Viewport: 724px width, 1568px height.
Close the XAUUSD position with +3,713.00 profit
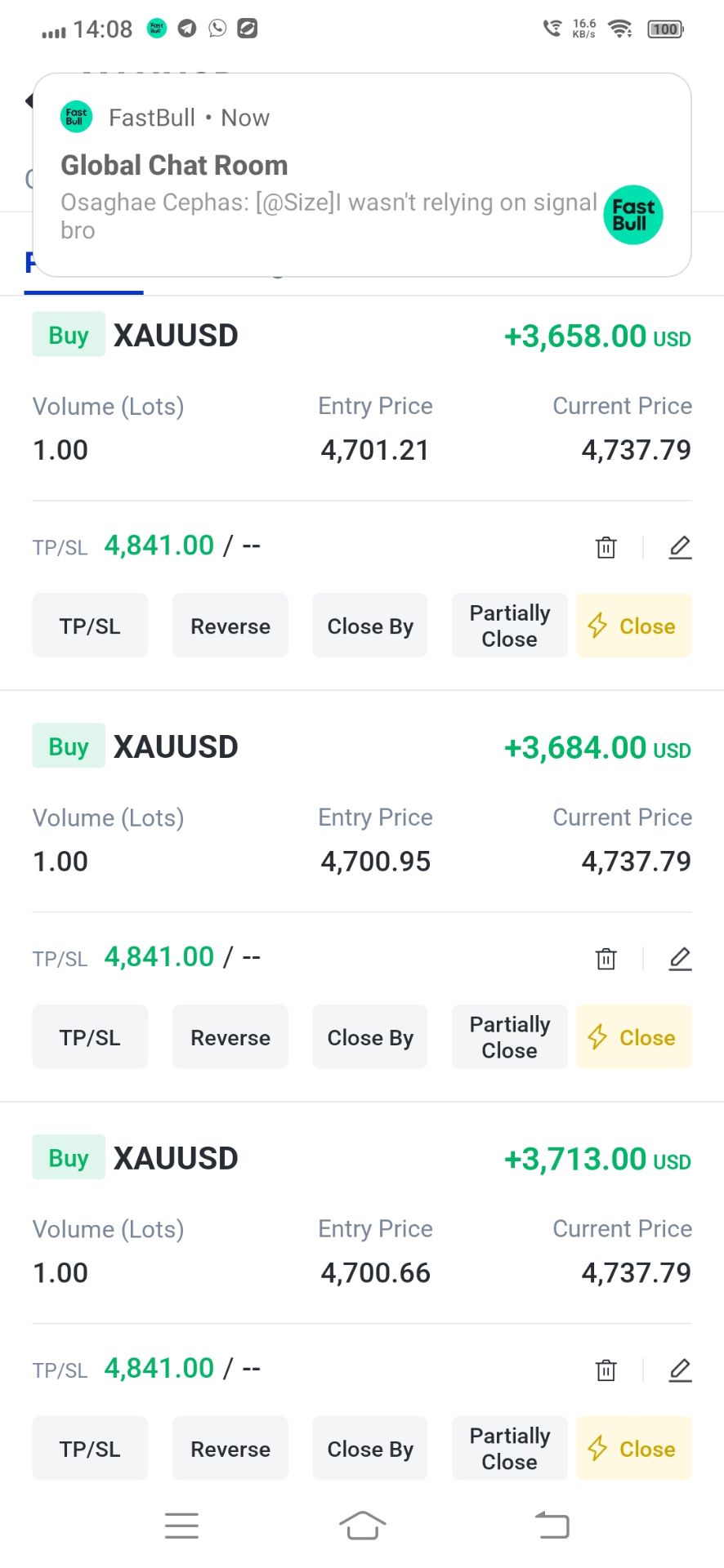pos(634,1449)
